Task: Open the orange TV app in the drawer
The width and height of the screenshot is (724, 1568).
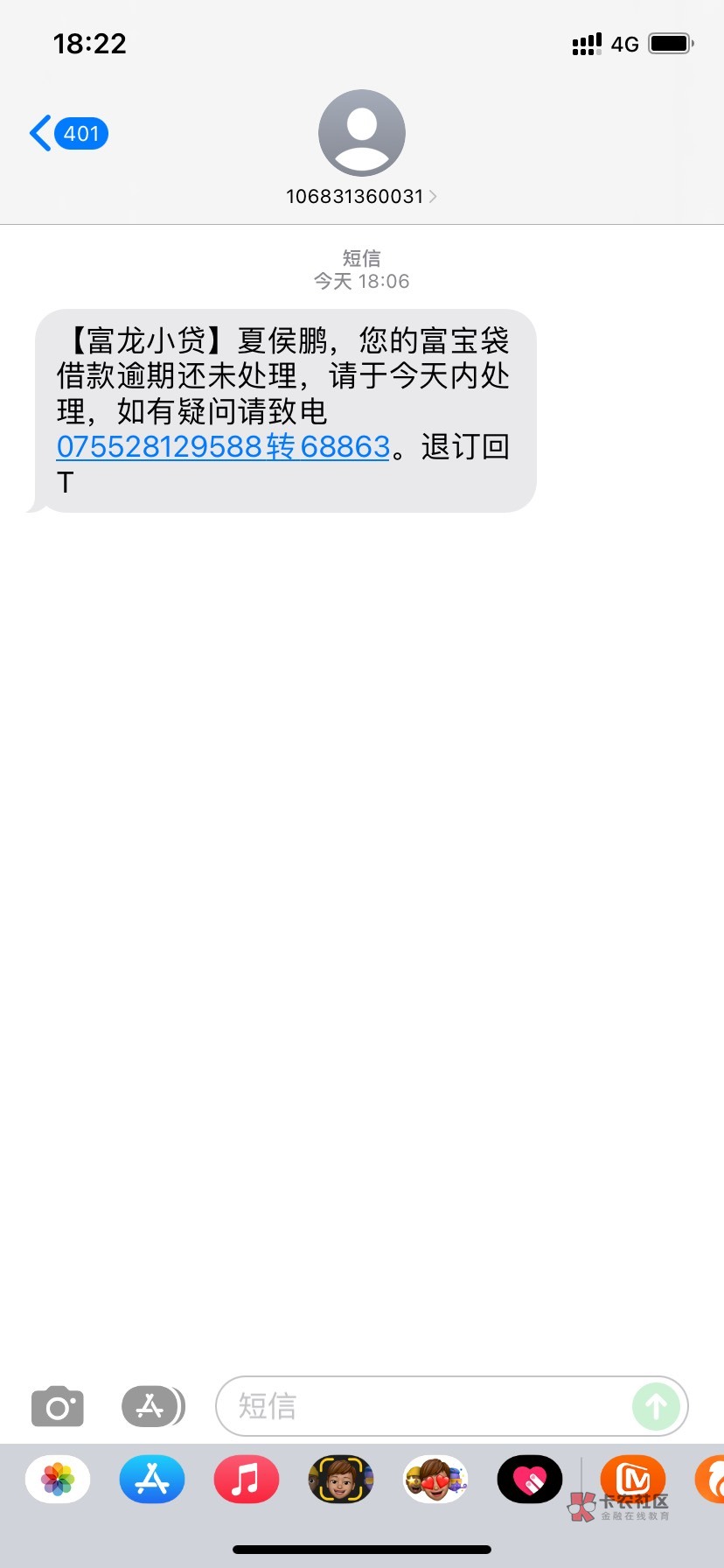Action: click(633, 1480)
